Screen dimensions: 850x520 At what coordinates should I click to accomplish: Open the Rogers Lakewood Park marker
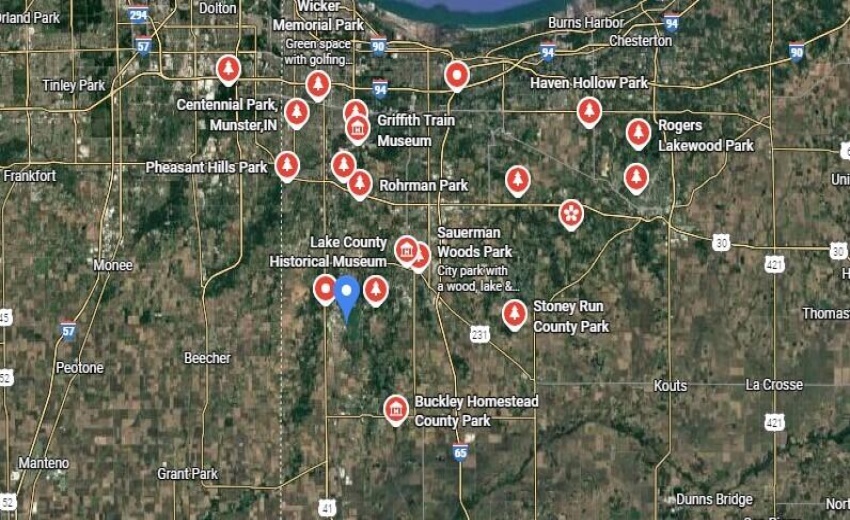tap(638, 132)
